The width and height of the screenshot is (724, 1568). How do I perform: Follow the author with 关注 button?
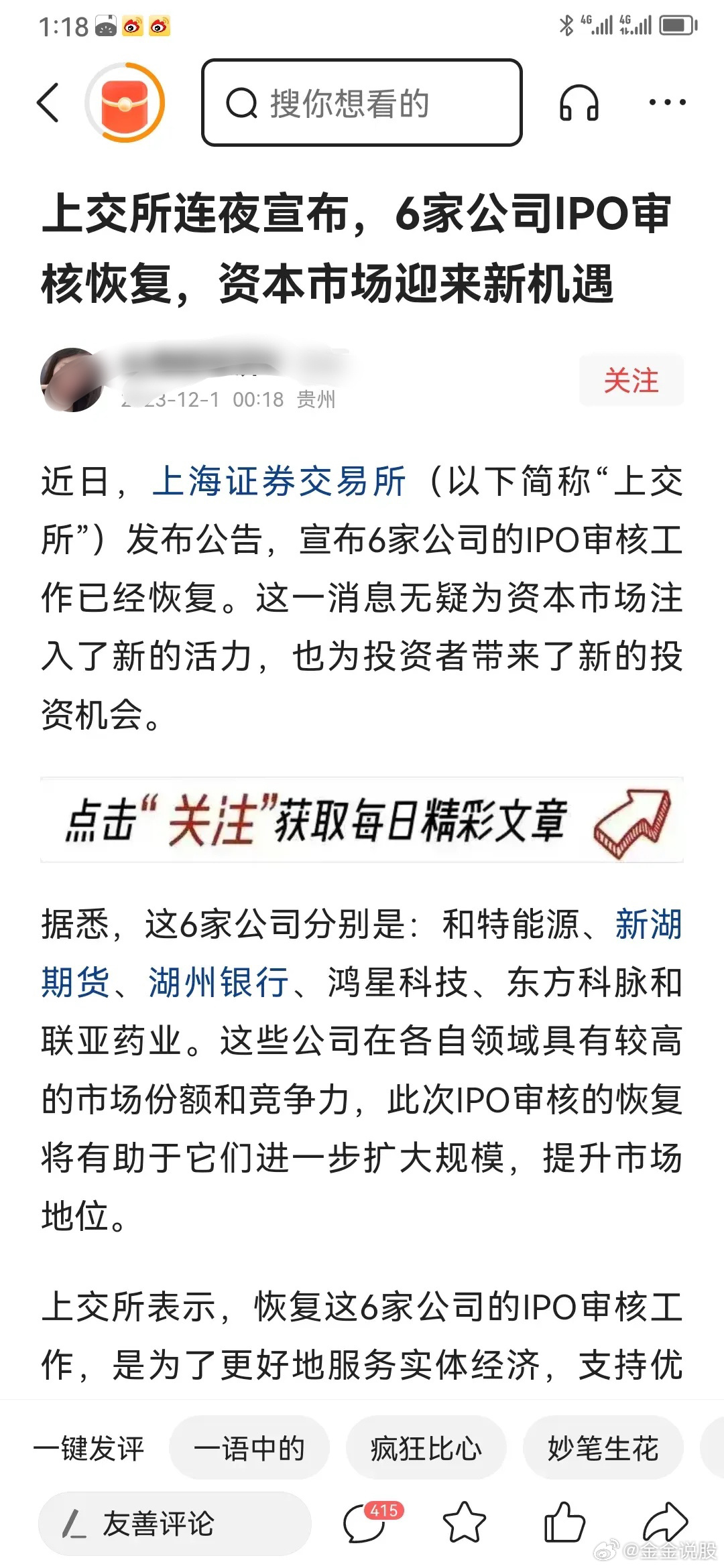tap(631, 380)
